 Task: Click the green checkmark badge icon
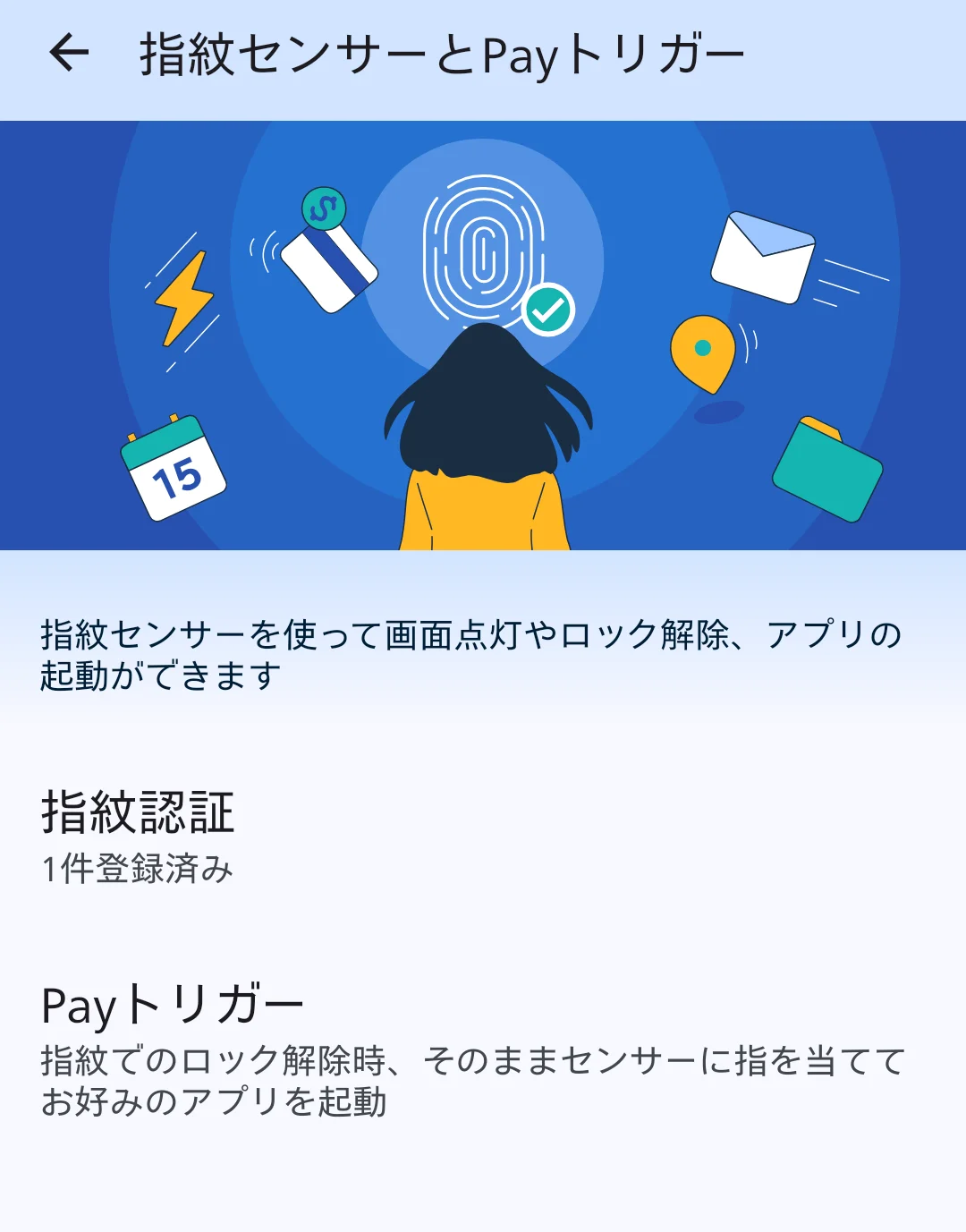[548, 310]
